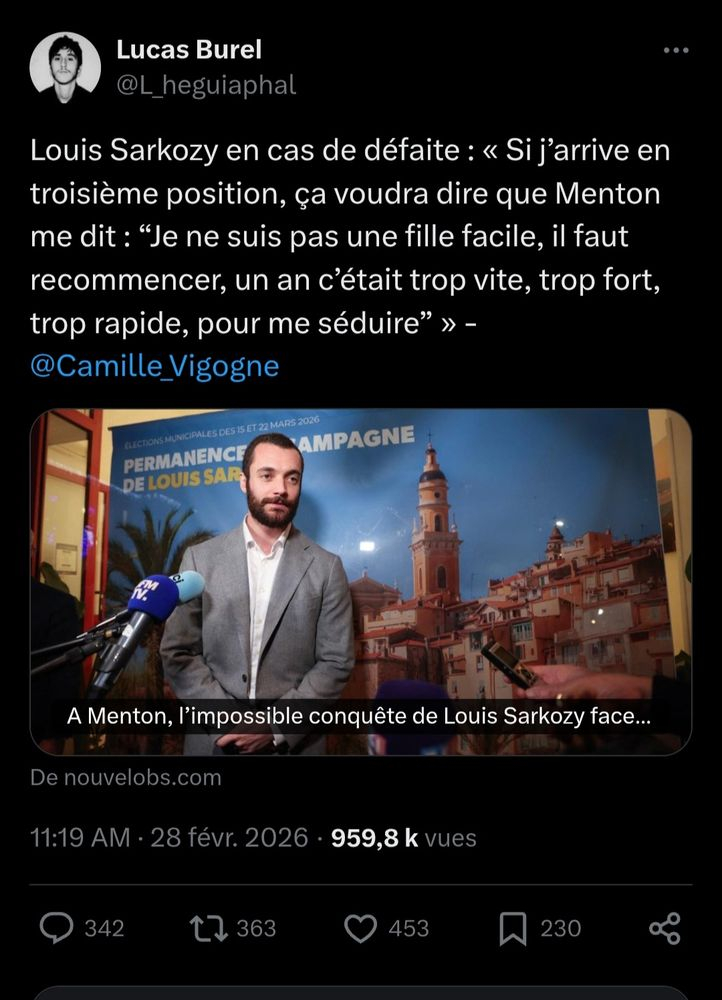Open the @Camille_Vigogne mention
Screen dimensions: 722x1000
pyautogui.click(x=155, y=367)
